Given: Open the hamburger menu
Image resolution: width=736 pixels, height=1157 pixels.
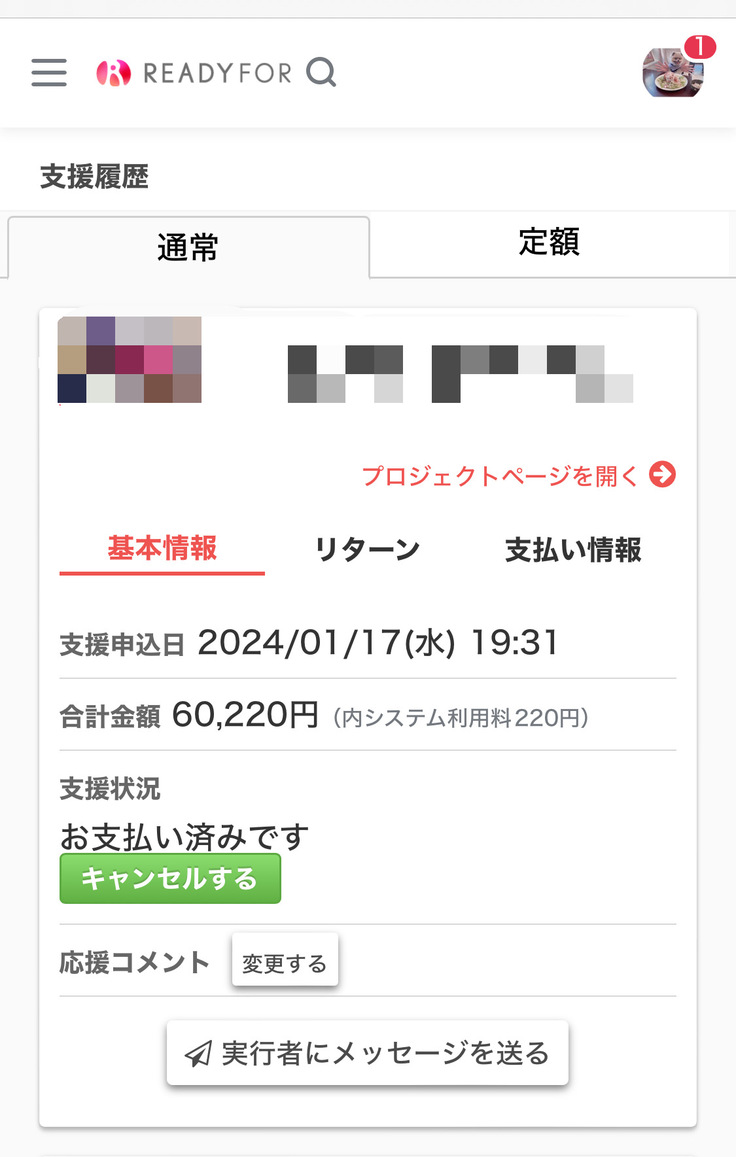Looking at the screenshot, I should (x=49, y=73).
